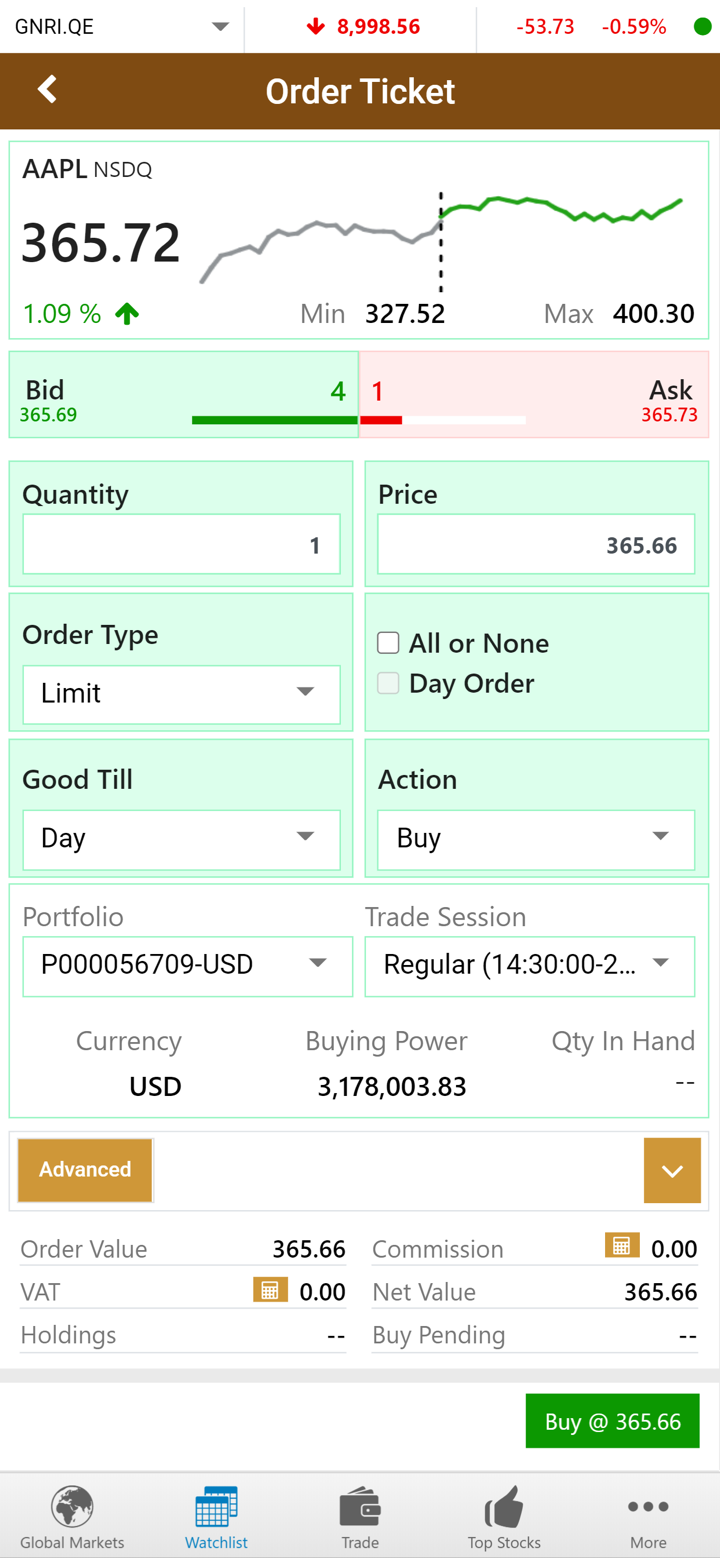Viewport: 720px width, 1558px height.
Task: Submit the Buy @ 365.66 order
Action: (x=612, y=1422)
